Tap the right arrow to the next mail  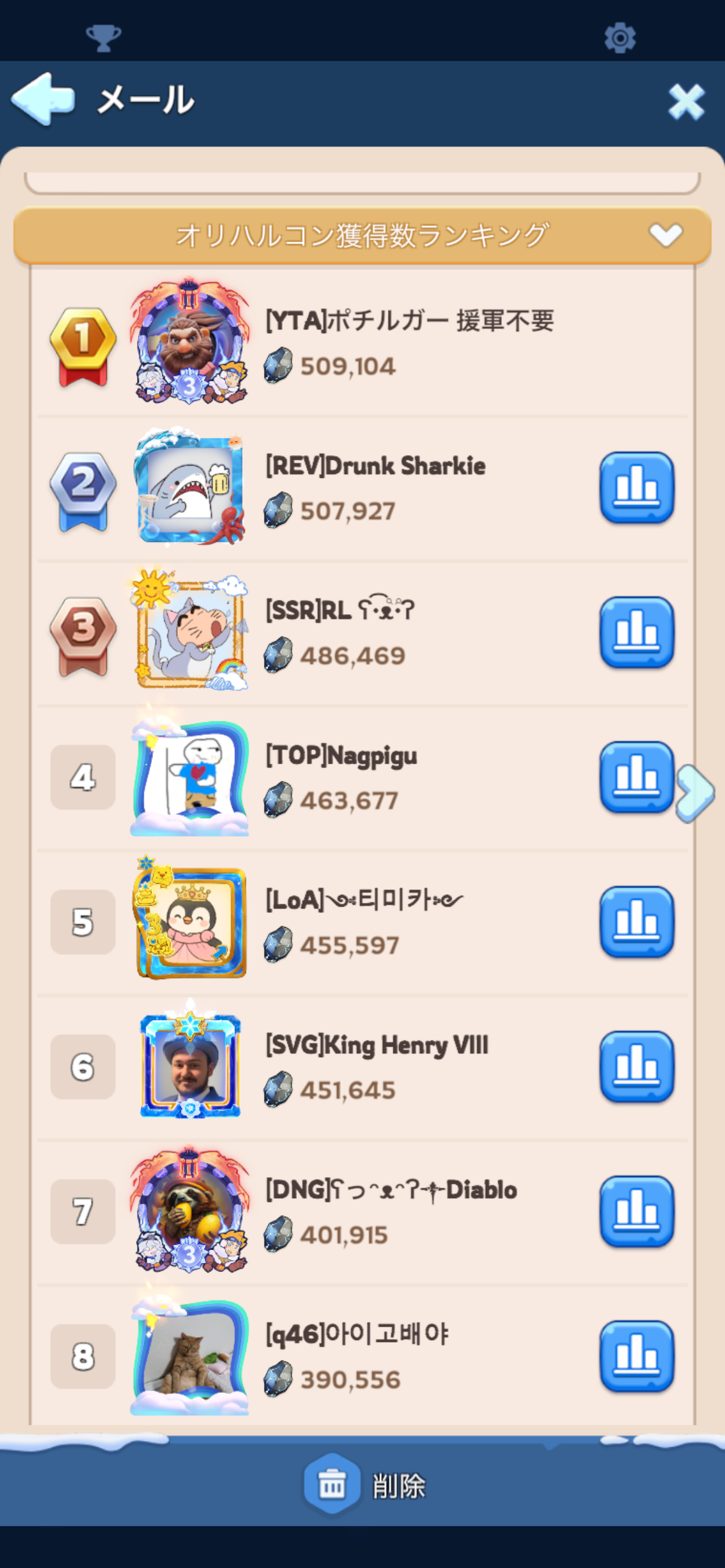(x=696, y=793)
